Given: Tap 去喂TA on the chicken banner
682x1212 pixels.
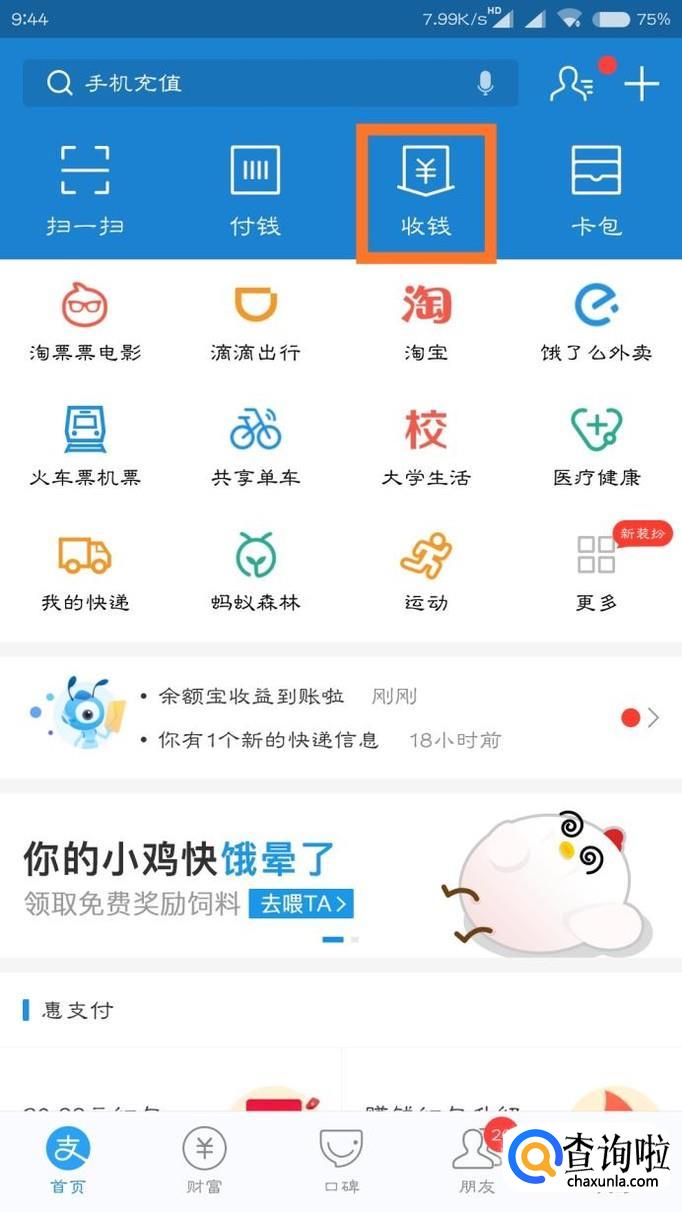Looking at the screenshot, I should coord(301,904).
